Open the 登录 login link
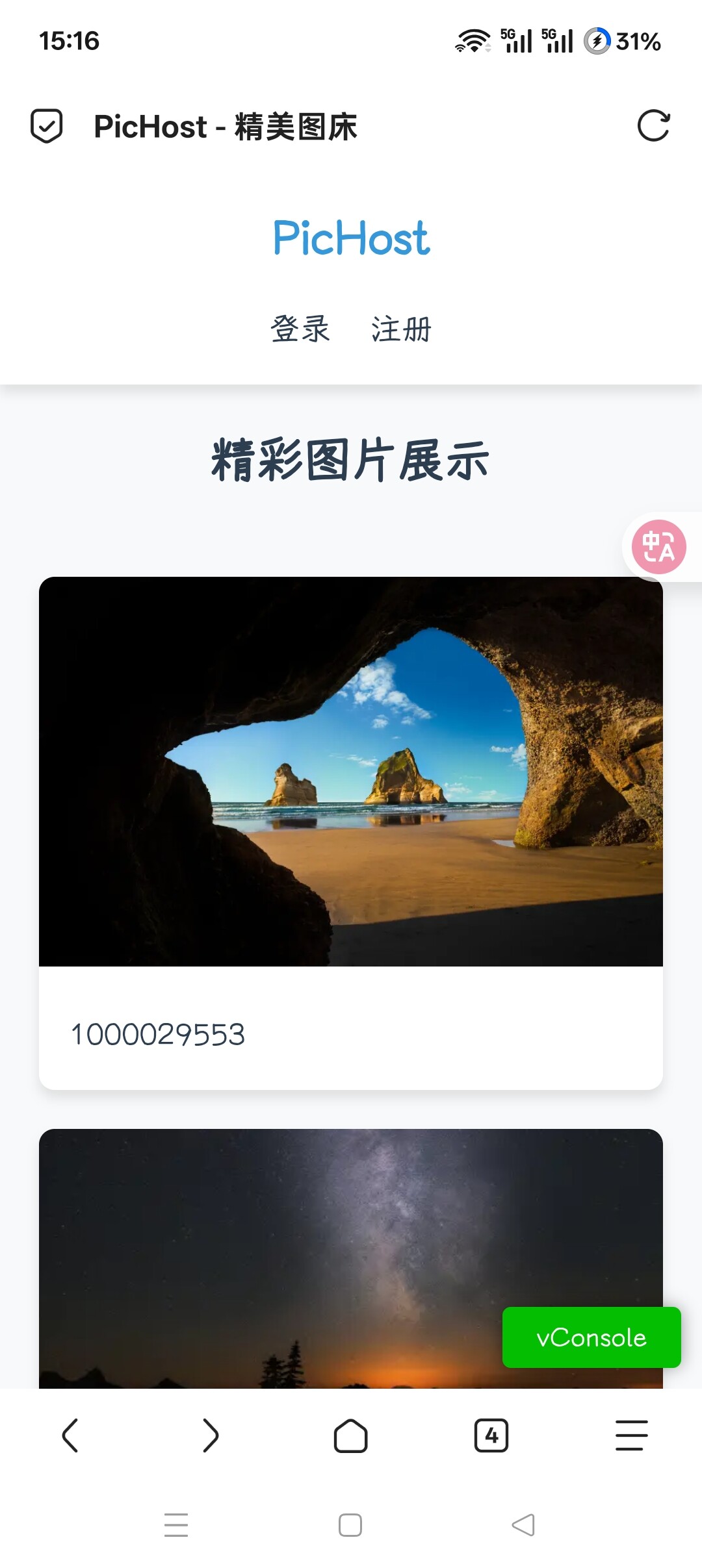Screen dimensions: 702x1568 point(300,329)
